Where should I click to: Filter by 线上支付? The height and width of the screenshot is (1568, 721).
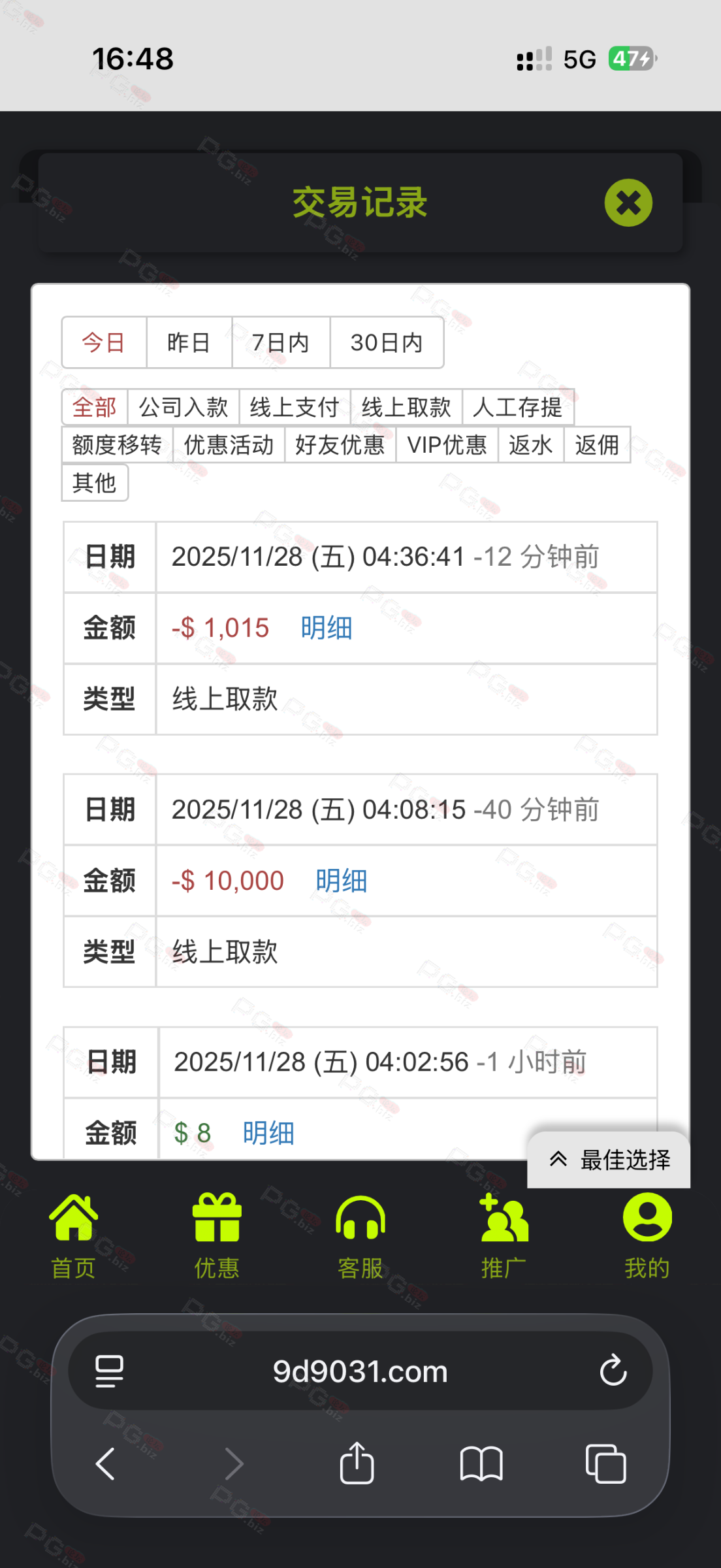pos(295,407)
